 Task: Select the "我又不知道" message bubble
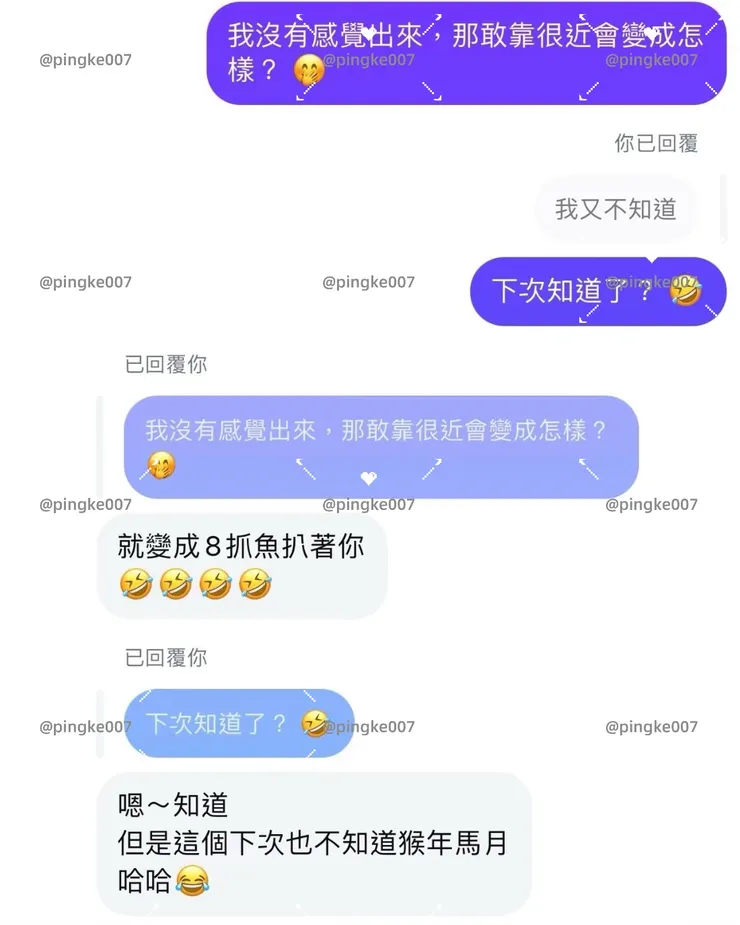616,209
